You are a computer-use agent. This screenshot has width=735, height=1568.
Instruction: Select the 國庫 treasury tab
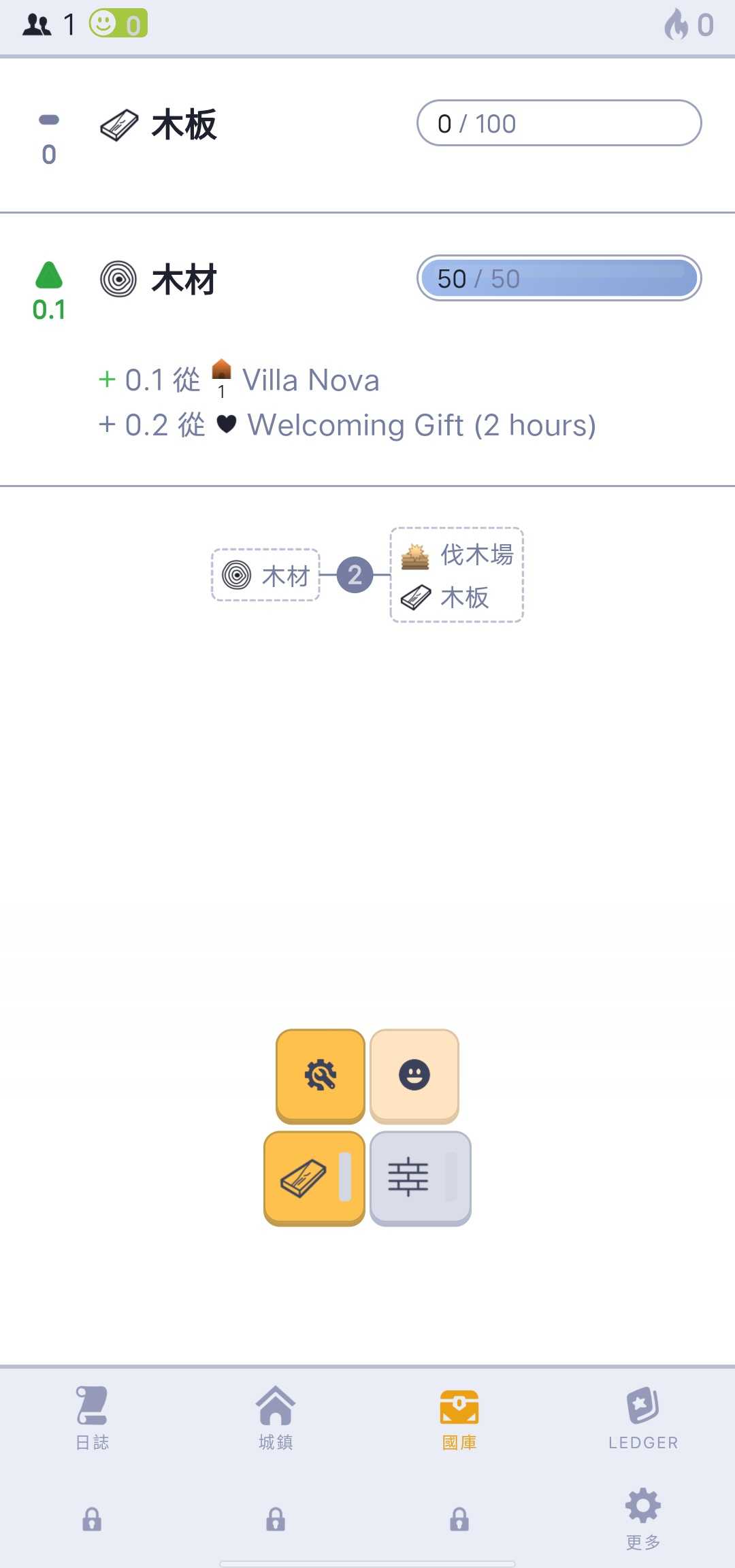point(459,1418)
